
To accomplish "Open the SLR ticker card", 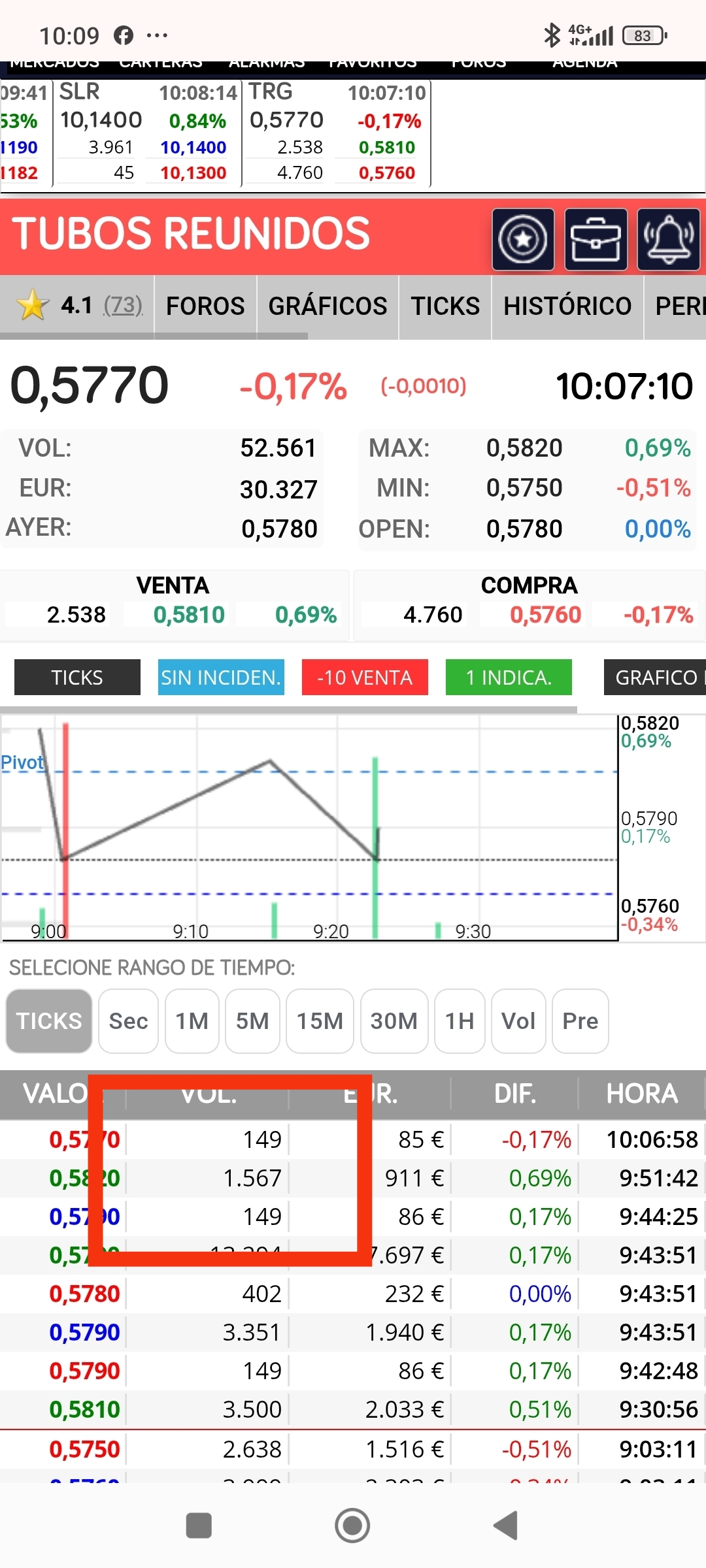I will point(148,133).
